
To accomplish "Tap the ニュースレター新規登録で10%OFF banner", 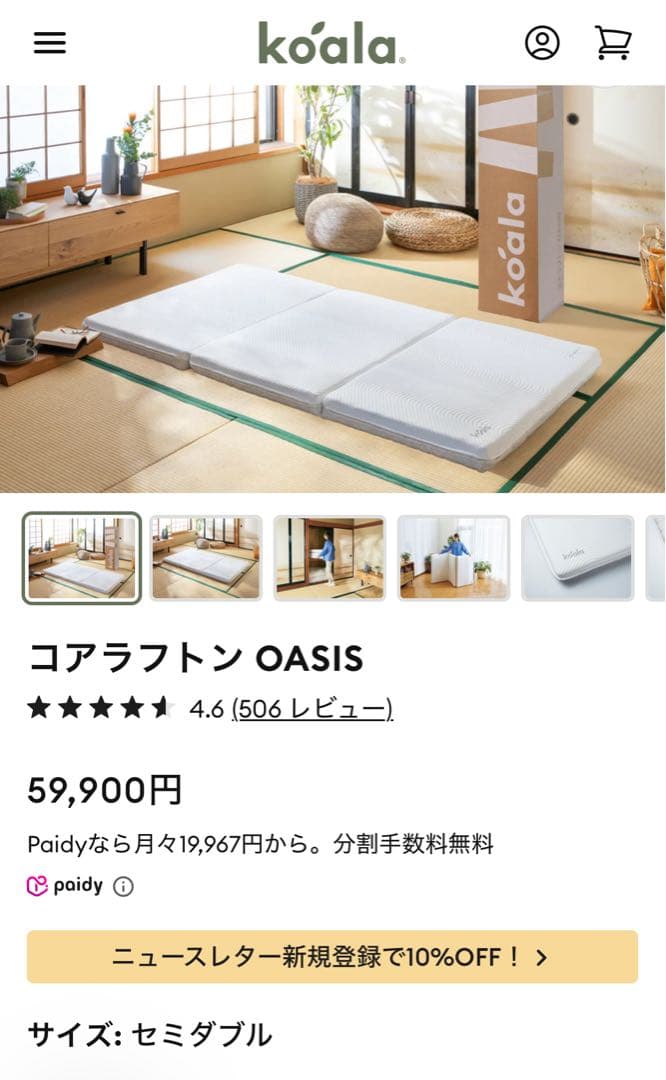I will (332, 957).
